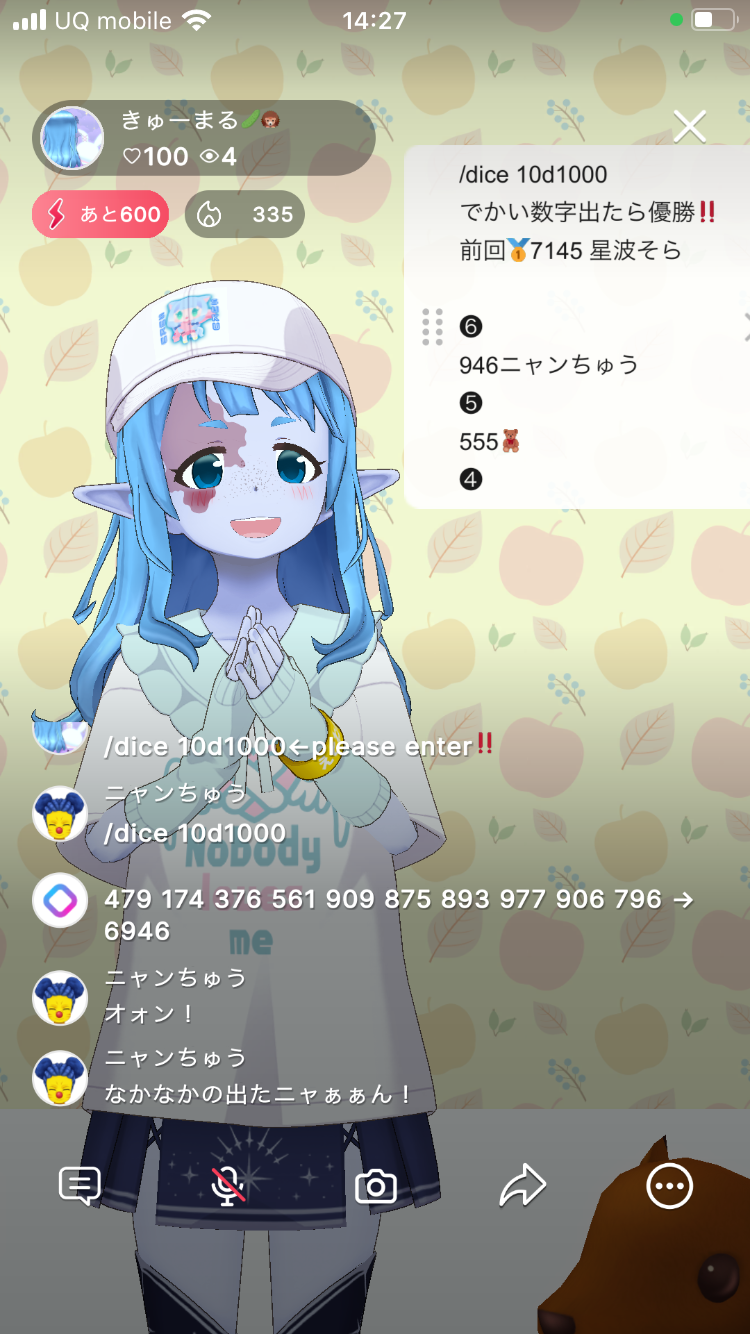Open streamer きゅーまる's profile
Image resolution: width=750 pixels, height=1334 pixels.
click(x=72, y=138)
